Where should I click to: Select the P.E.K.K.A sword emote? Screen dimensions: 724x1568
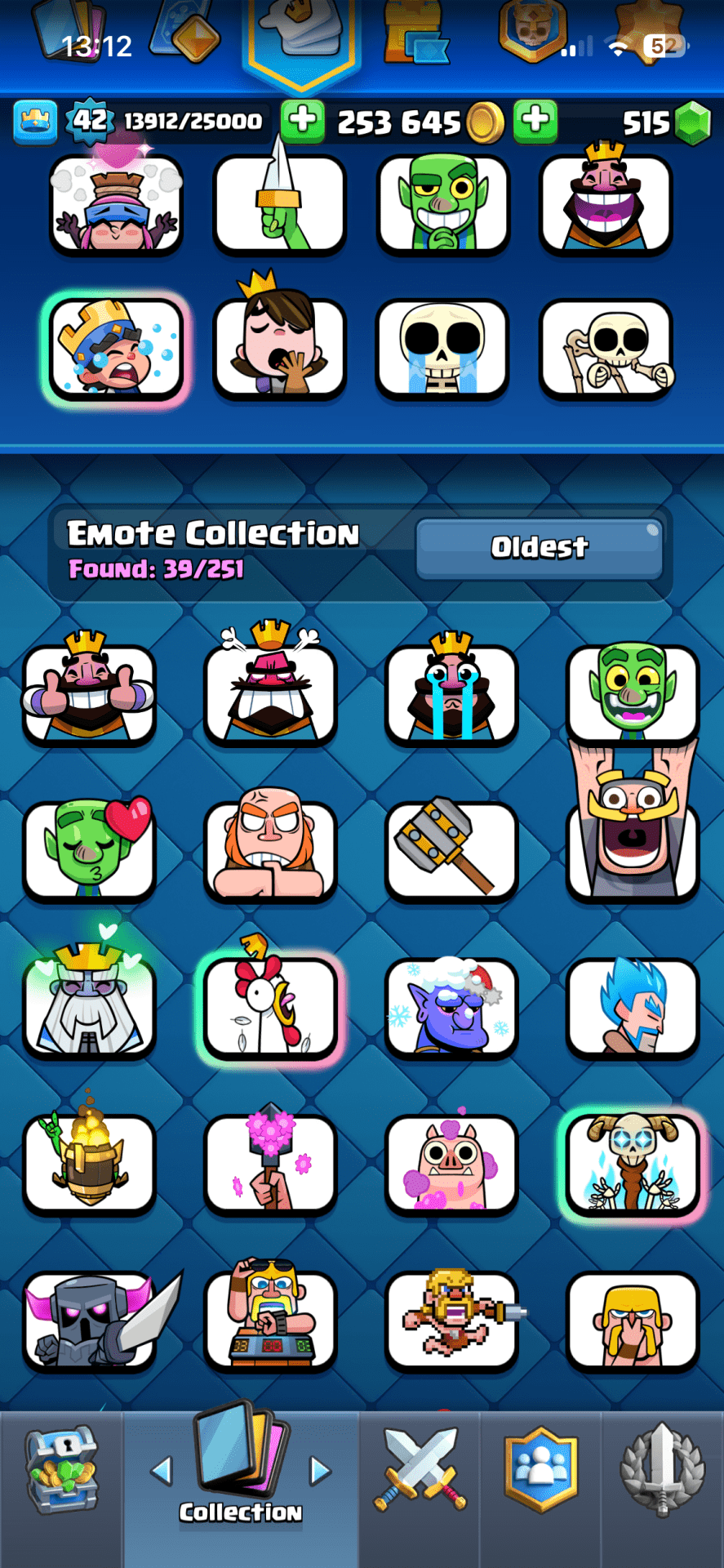(x=89, y=1320)
